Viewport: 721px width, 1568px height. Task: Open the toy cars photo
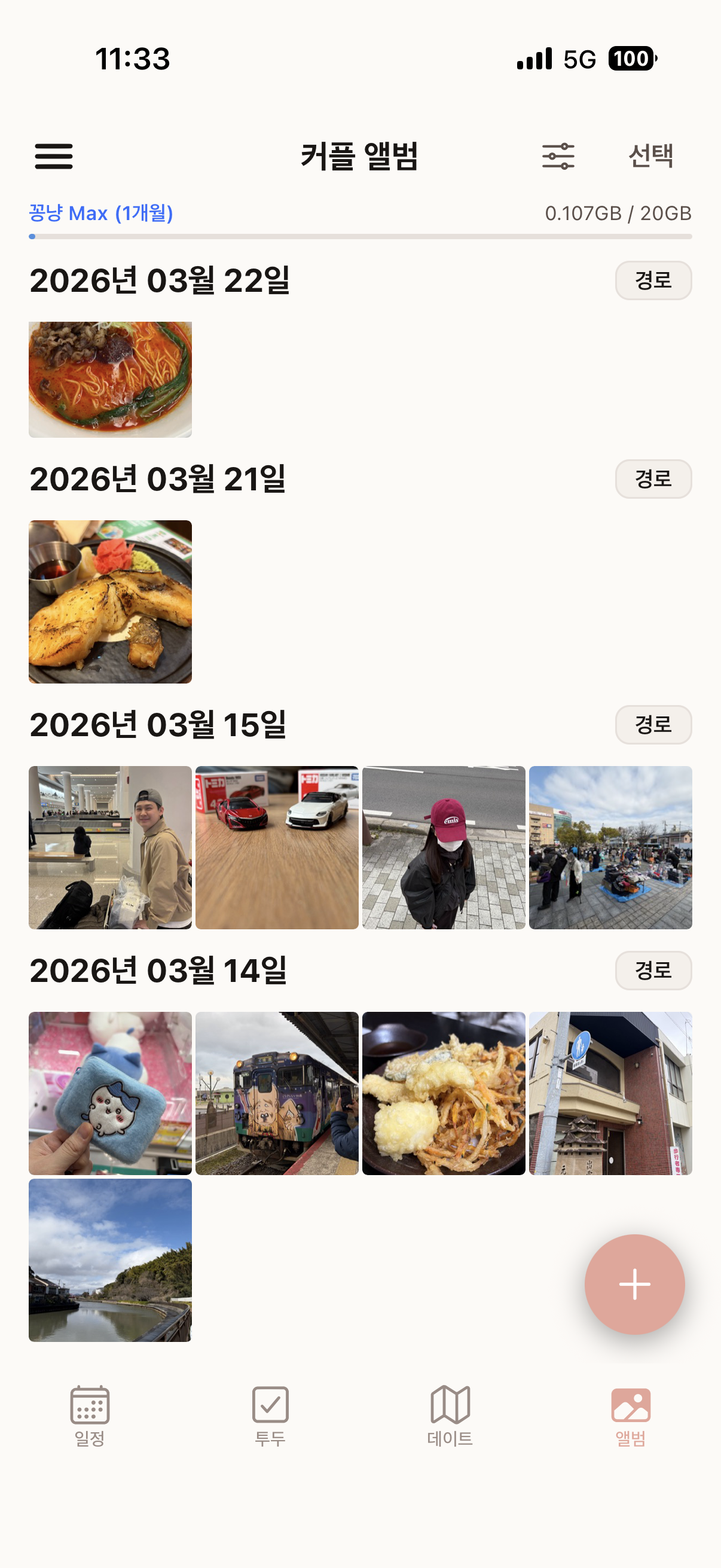[277, 848]
